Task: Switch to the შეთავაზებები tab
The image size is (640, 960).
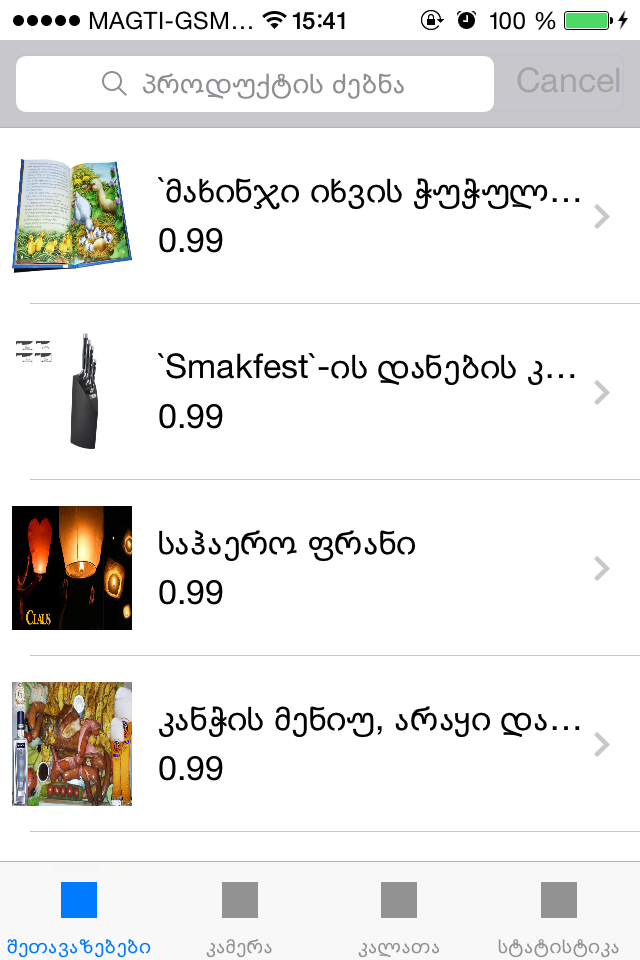Action: [x=79, y=913]
